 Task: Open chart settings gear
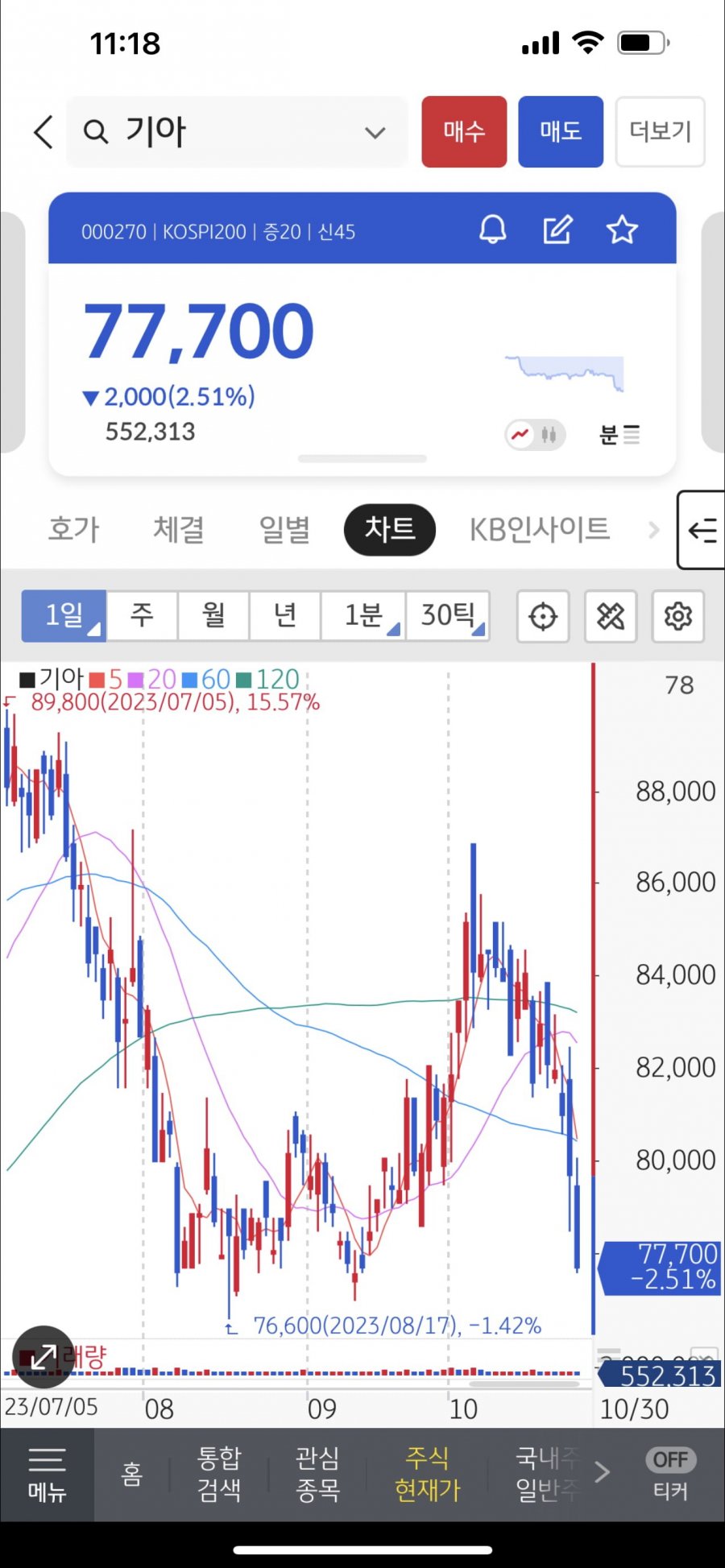pos(678,617)
